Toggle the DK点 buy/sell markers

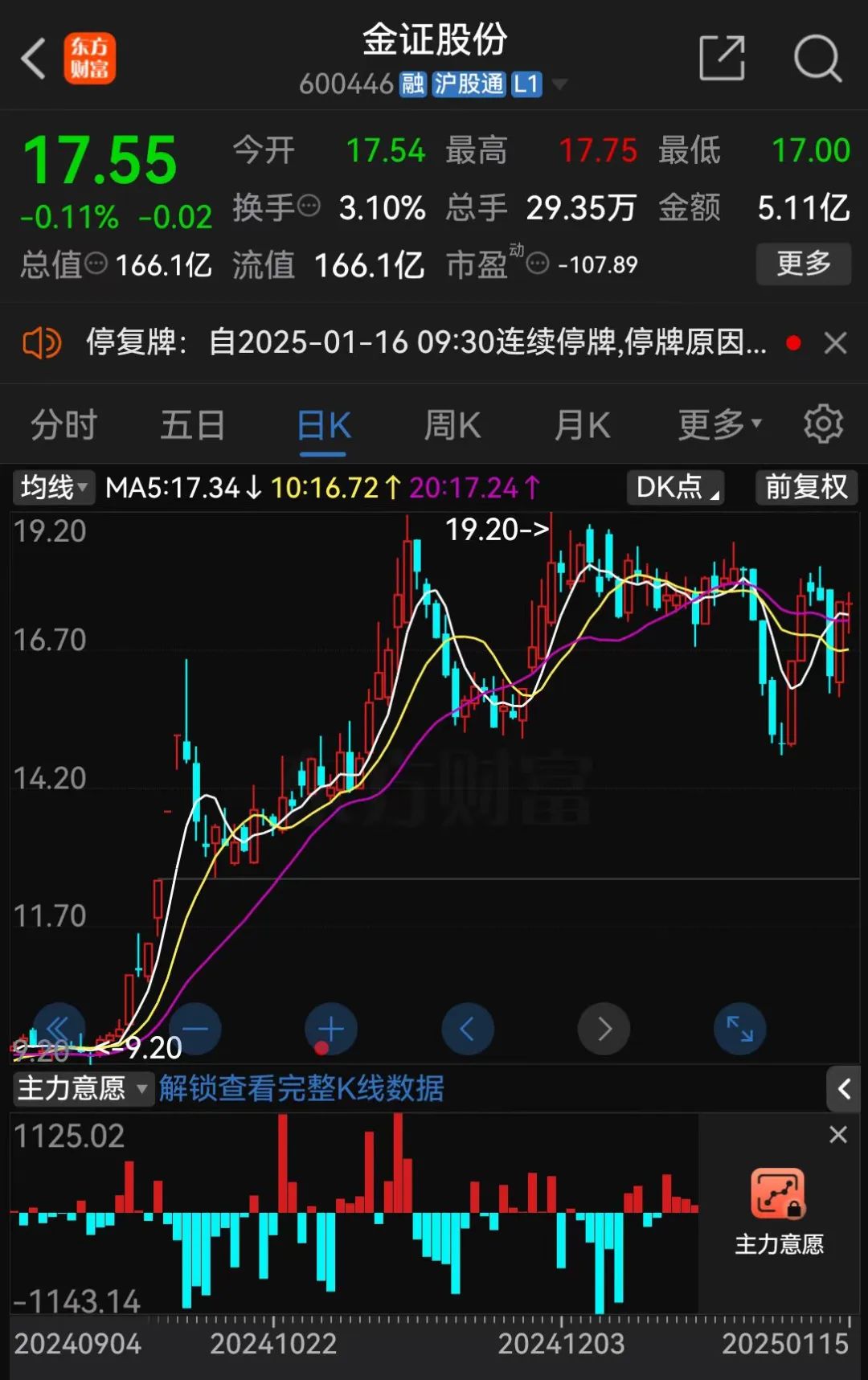pos(675,487)
